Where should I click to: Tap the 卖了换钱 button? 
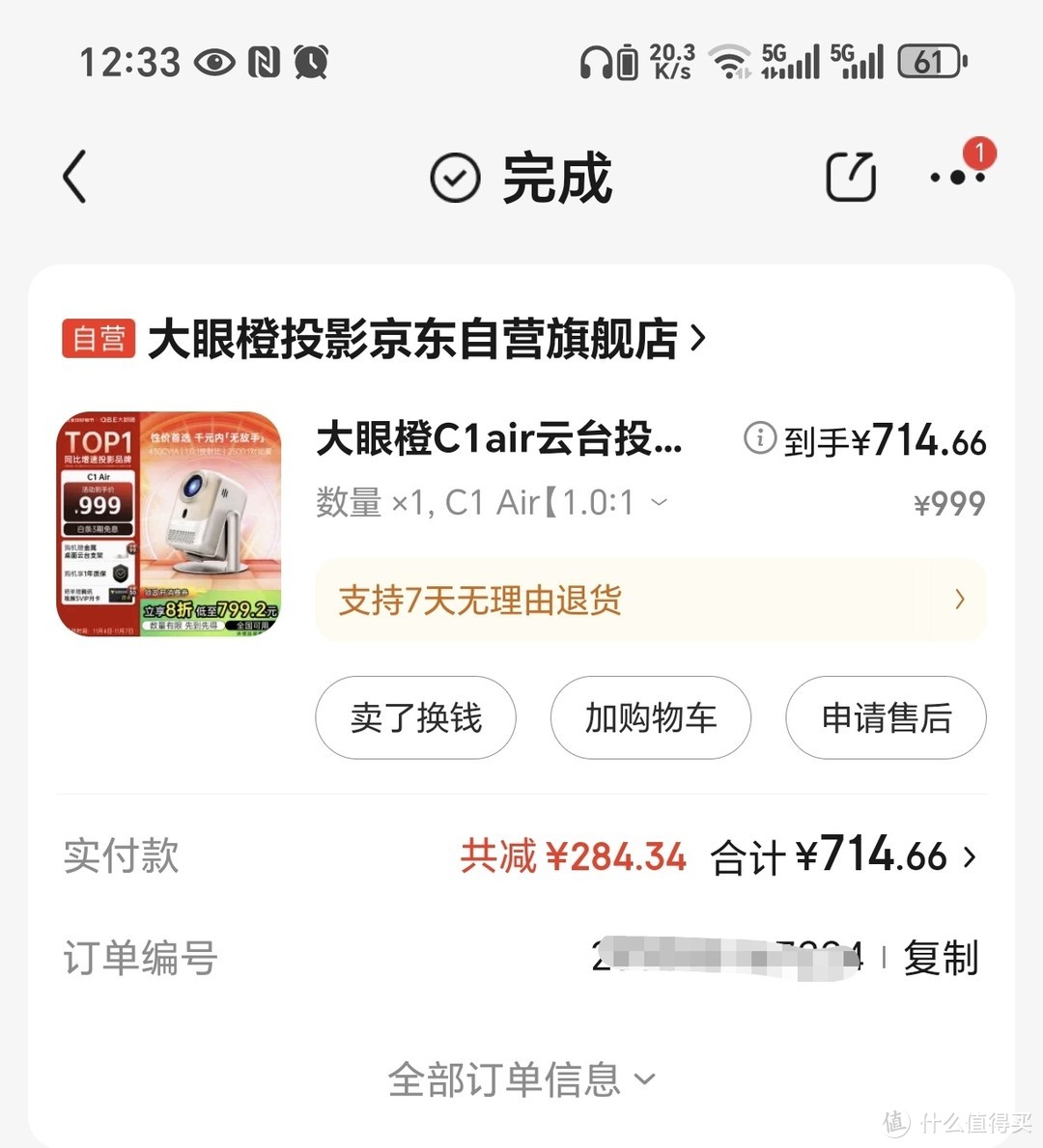point(415,717)
